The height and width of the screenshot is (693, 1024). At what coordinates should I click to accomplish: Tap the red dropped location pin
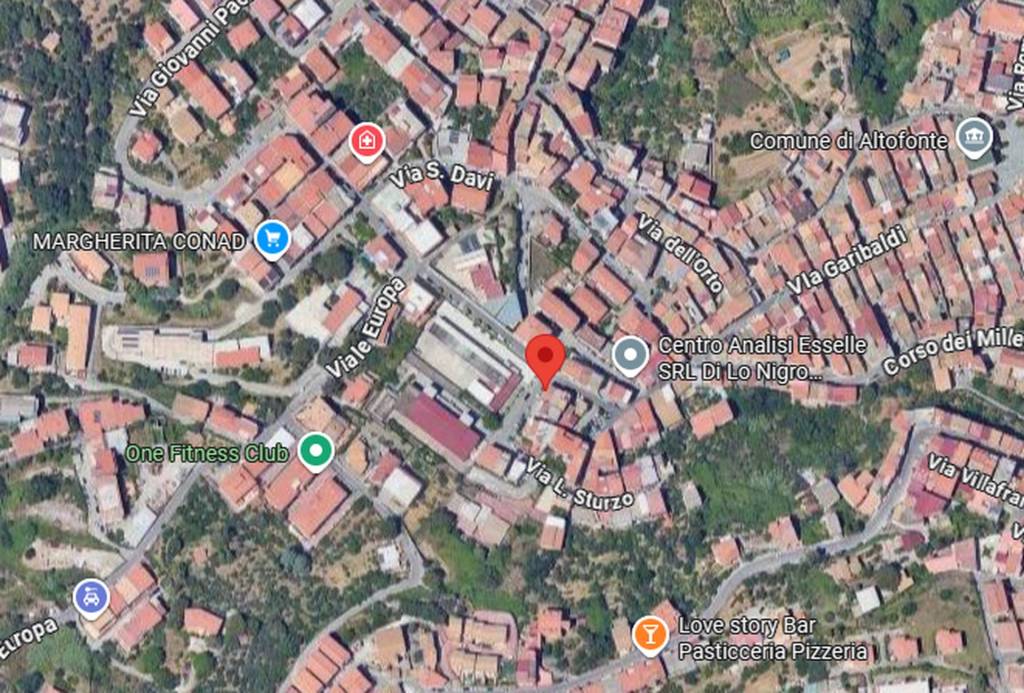point(545,357)
